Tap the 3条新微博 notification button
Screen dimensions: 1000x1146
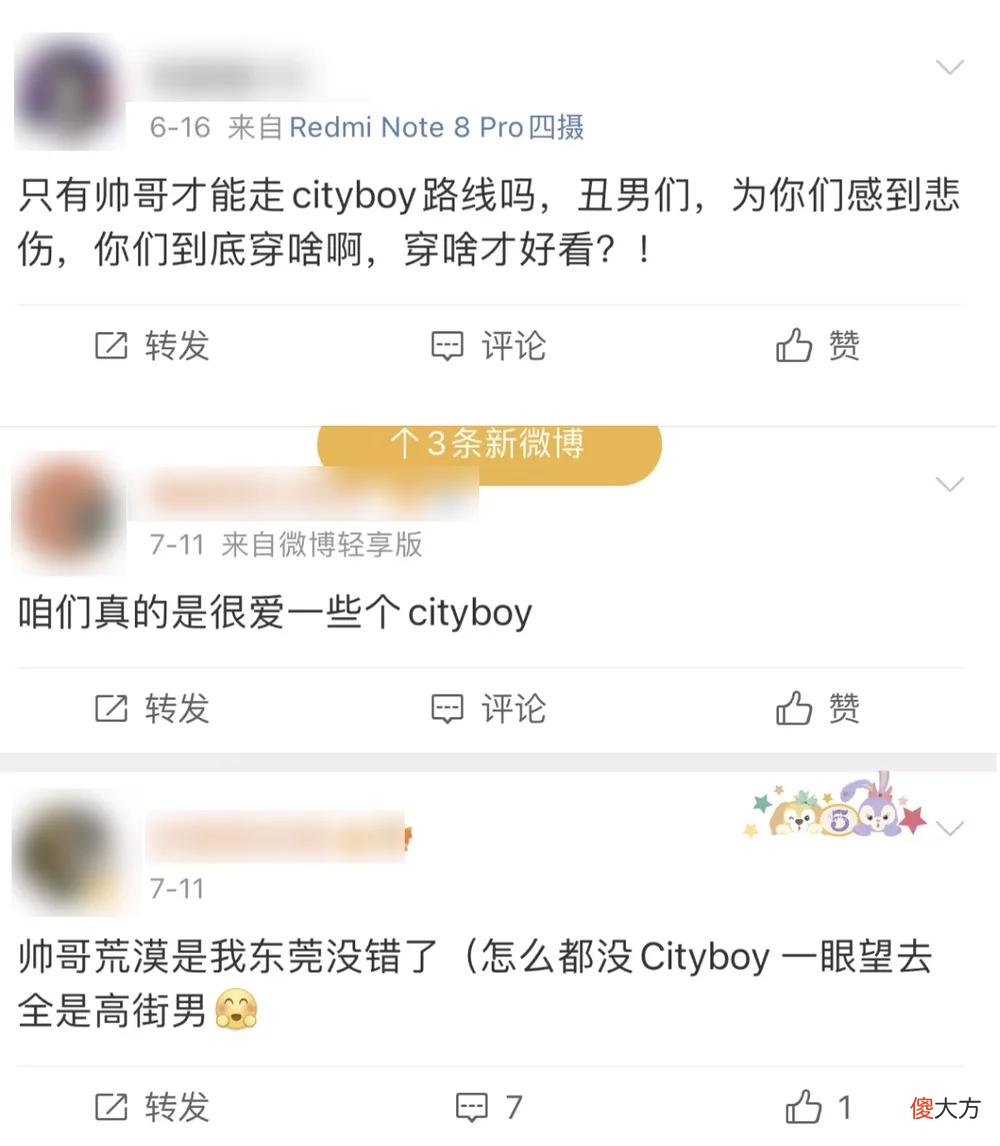pos(488,447)
